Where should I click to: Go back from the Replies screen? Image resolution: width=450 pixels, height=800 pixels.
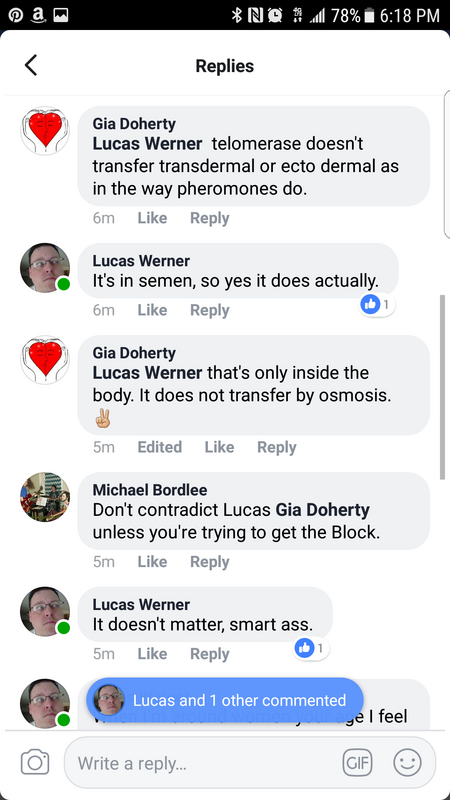coord(31,66)
